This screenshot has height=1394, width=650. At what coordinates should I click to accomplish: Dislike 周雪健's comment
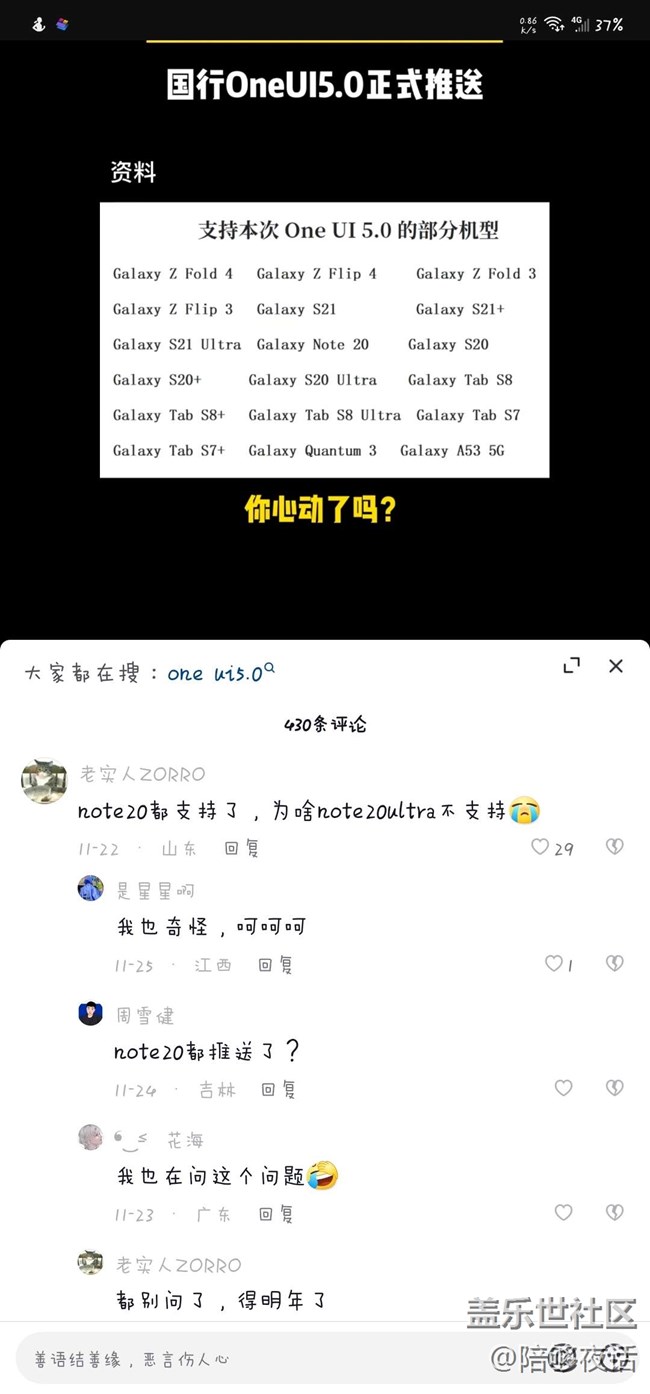[614, 1088]
